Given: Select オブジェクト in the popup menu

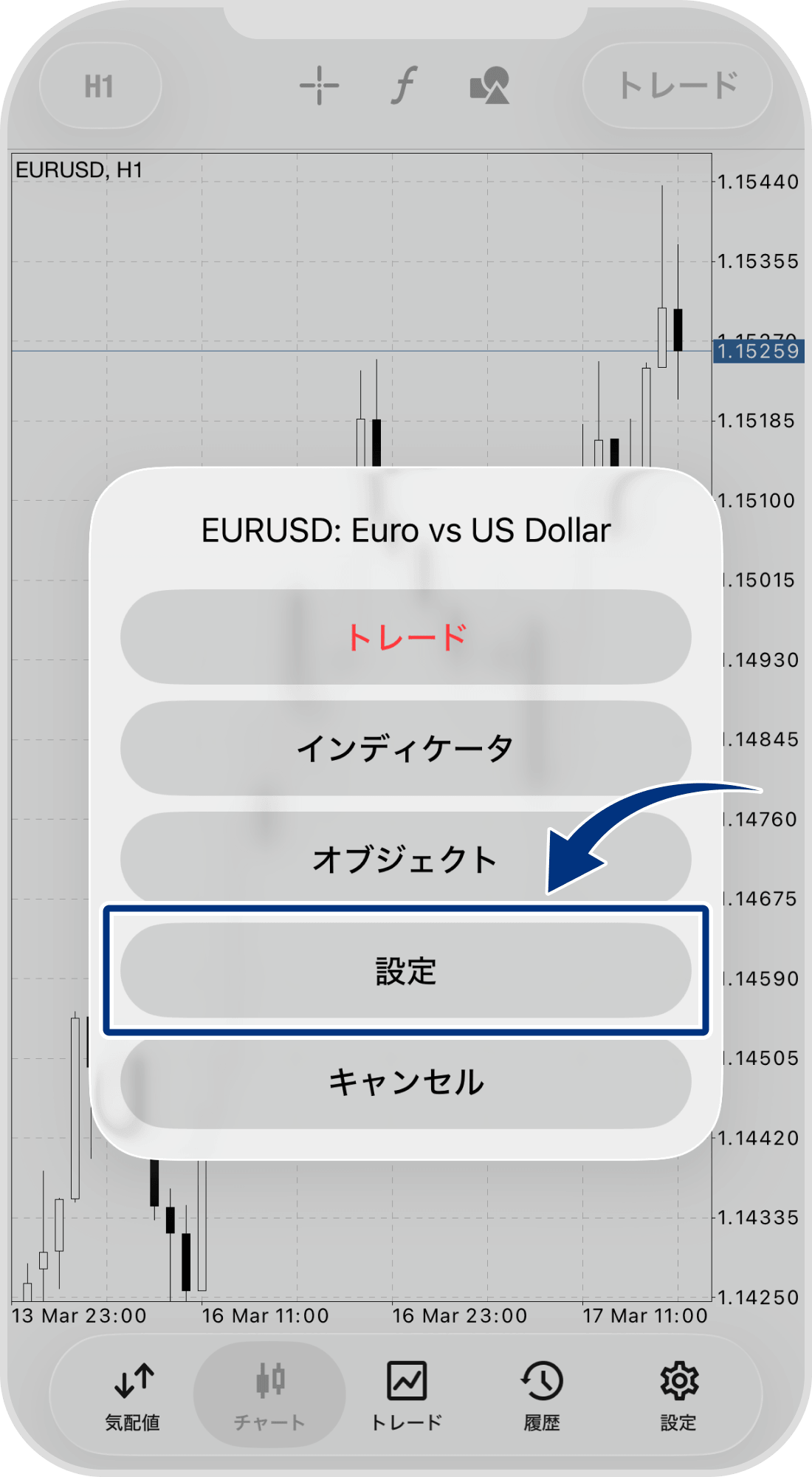Looking at the screenshot, I should click(x=406, y=859).
